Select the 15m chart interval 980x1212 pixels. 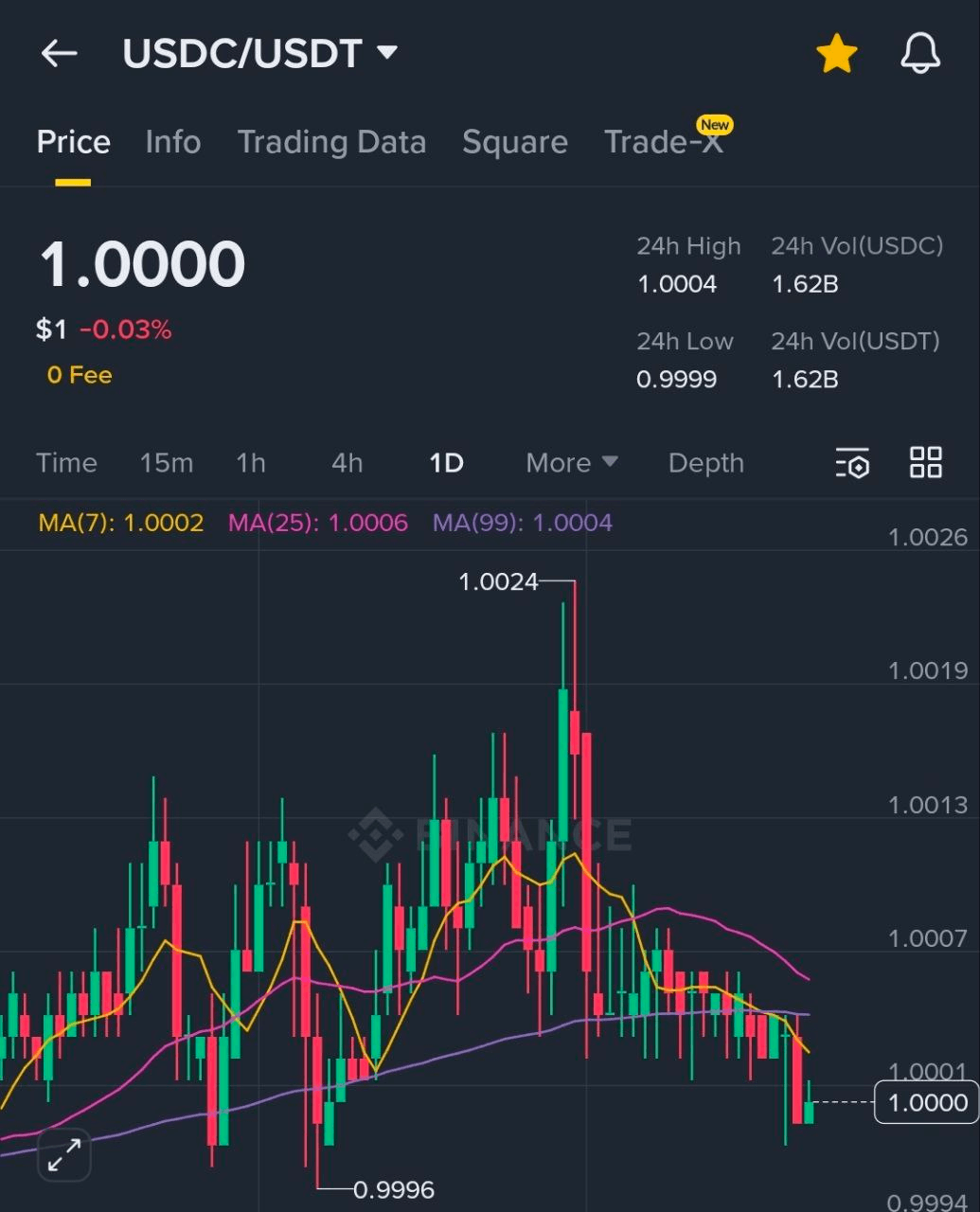point(167,463)
